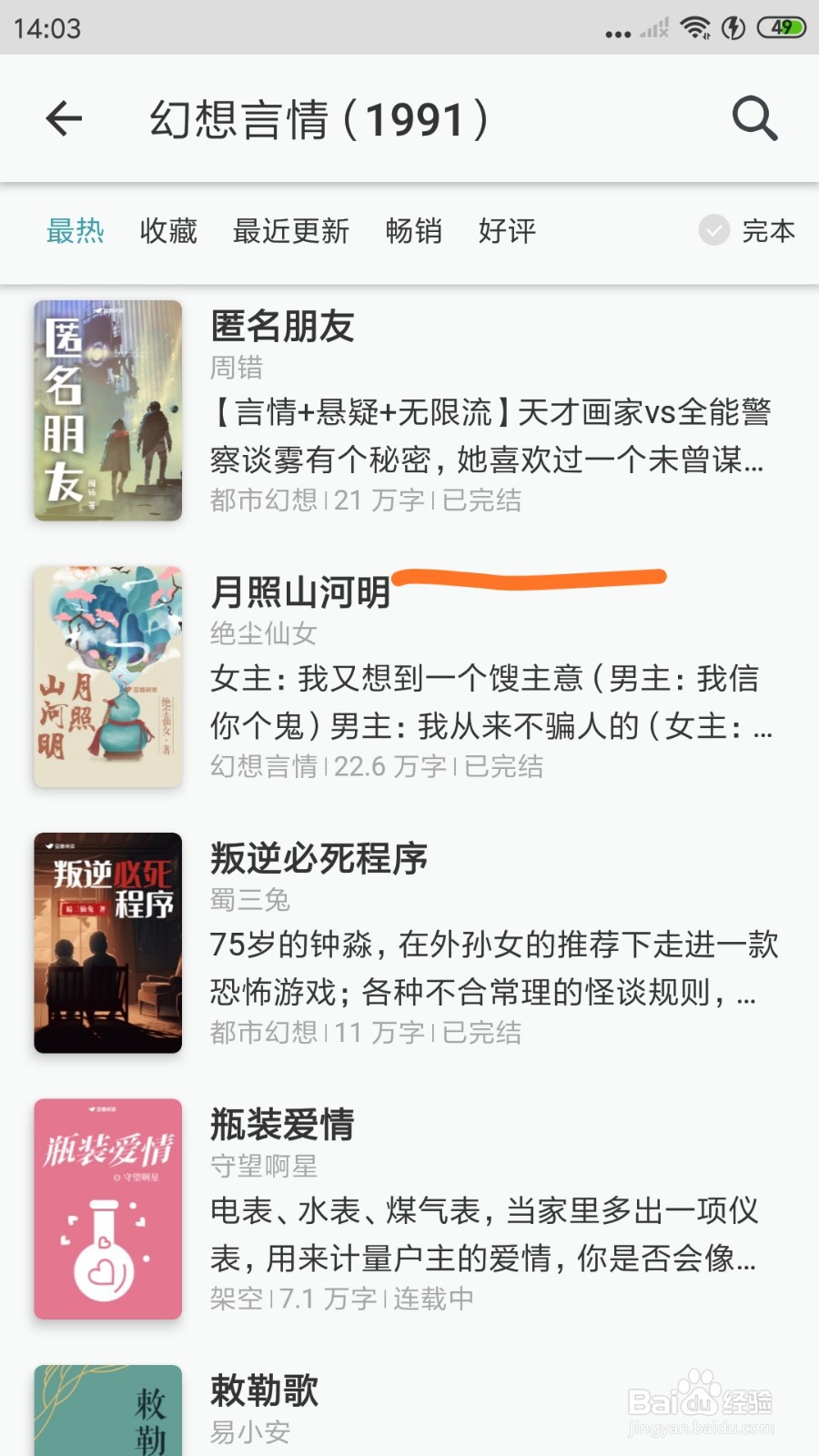Viewport: 819px width, 1456px height.
Task: Open 瓶装爱情 by 守望啊星
Action: [x=282, y=1125]
